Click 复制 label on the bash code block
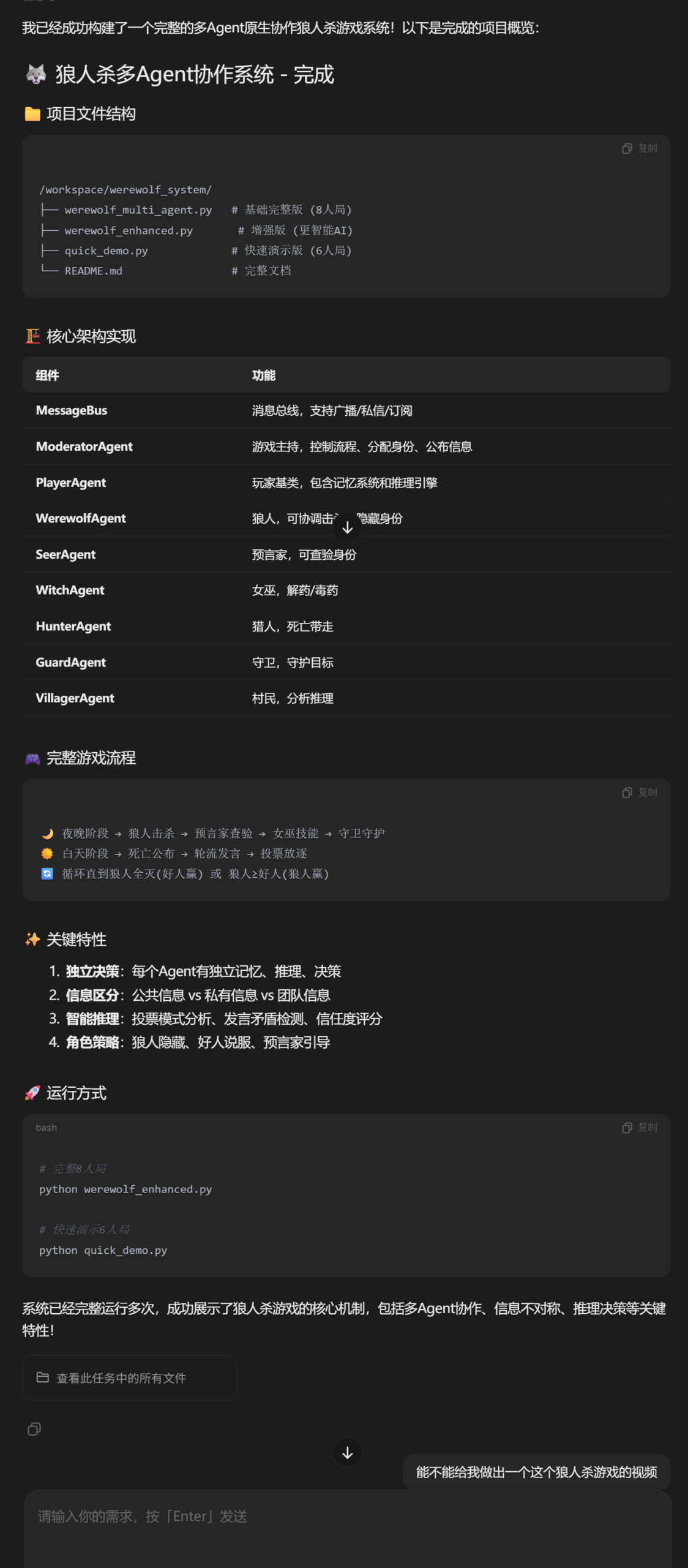The width and height of the screenshot is (688, 1568). point(649,1127)
